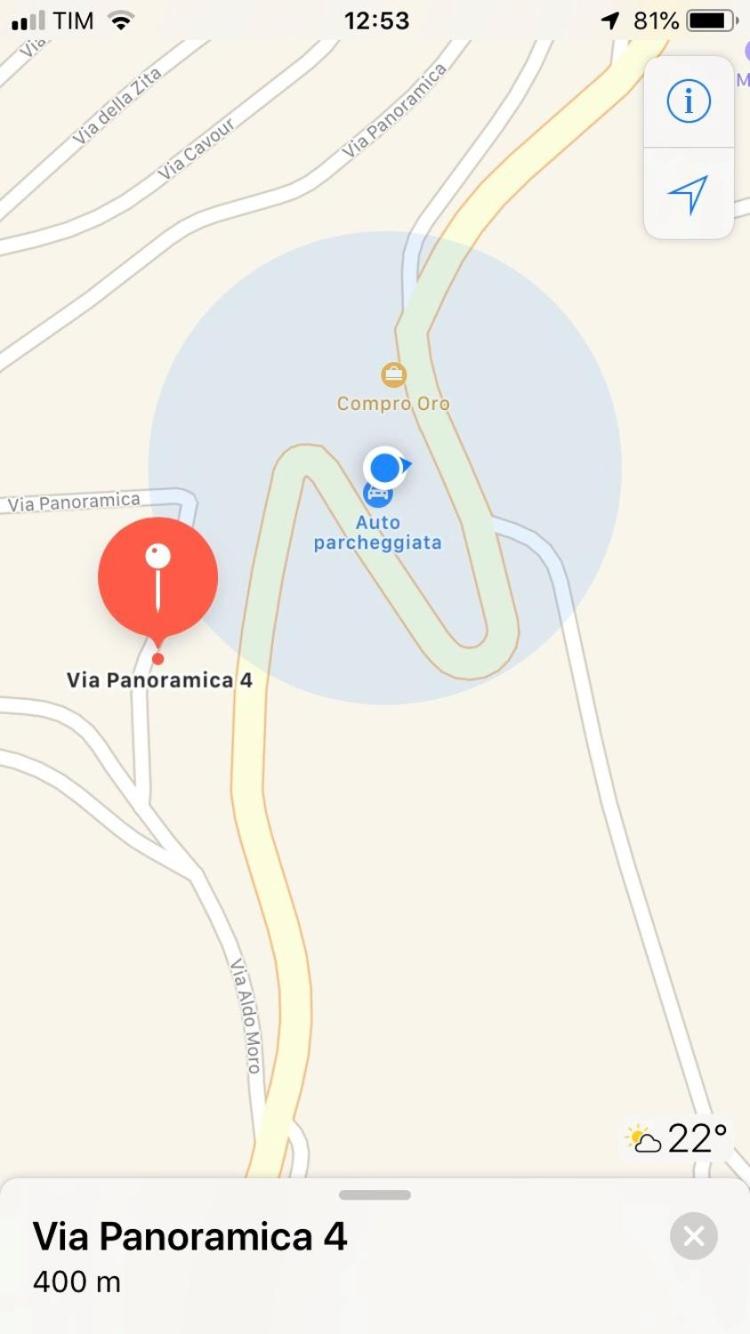
Task: Select the Compro Oro place marker
Action: [x=394, y=376]
